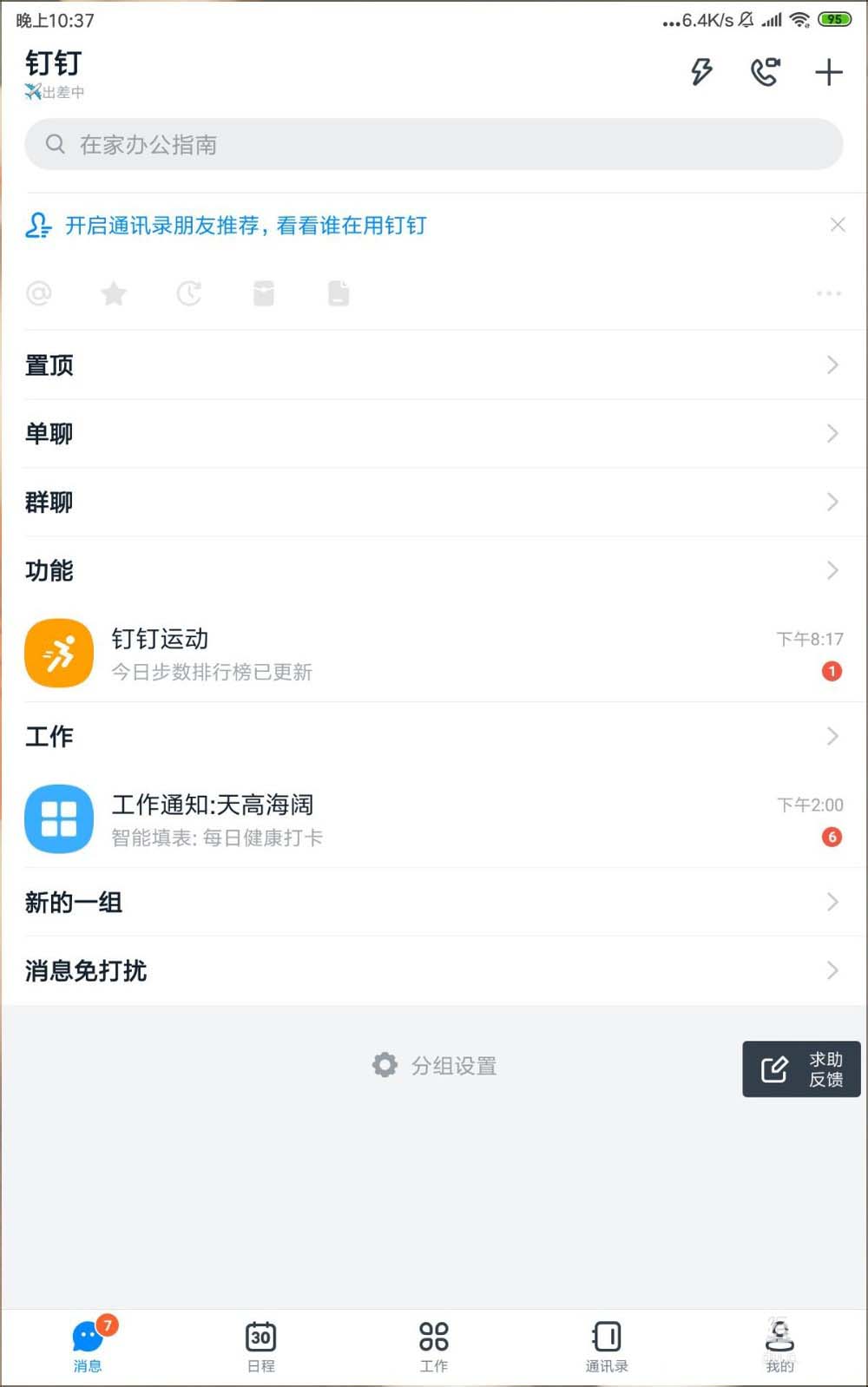The width and height of the screenshot is (868, 1387).
Task: Open 分组设置 settings
Action: click(x=435, y=1065)
